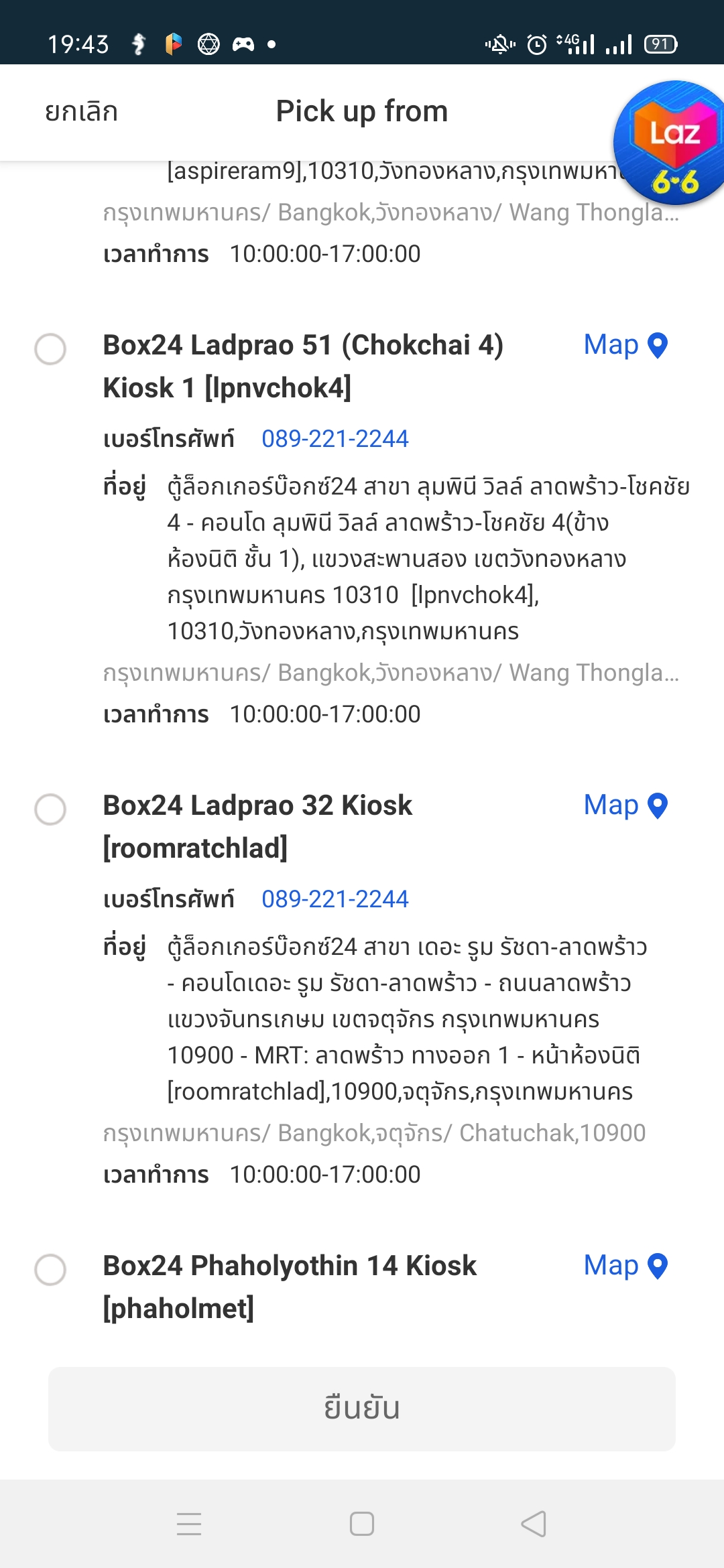The width and height of the screenshot is (724, 1568).
Task: Dial the phone number under Ladprao 32 Kiosk
Action: [335, 899]
